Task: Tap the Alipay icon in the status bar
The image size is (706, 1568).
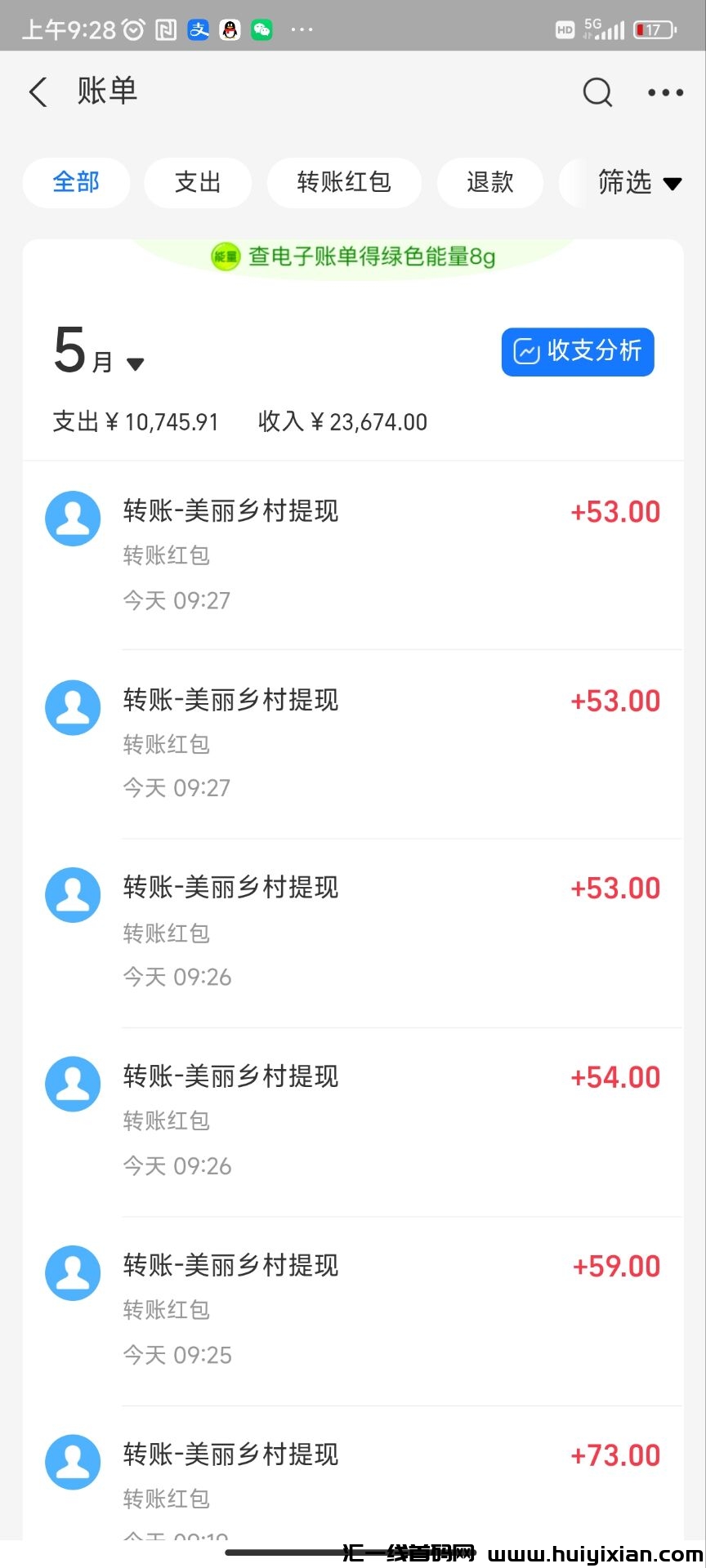Action: [x=198, y=29]
